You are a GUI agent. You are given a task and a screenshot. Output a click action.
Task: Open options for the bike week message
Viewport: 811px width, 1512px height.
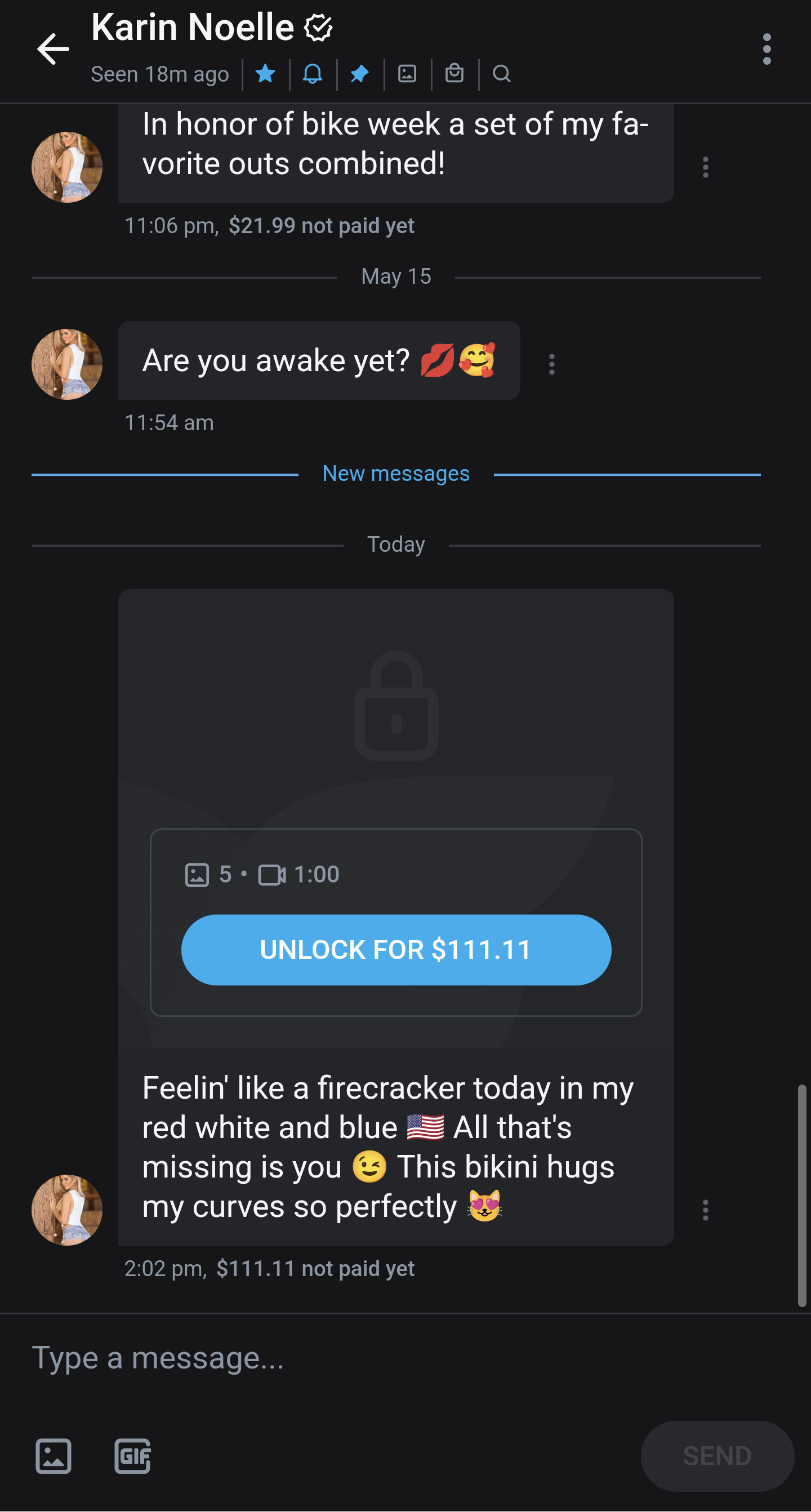[705, 167]
